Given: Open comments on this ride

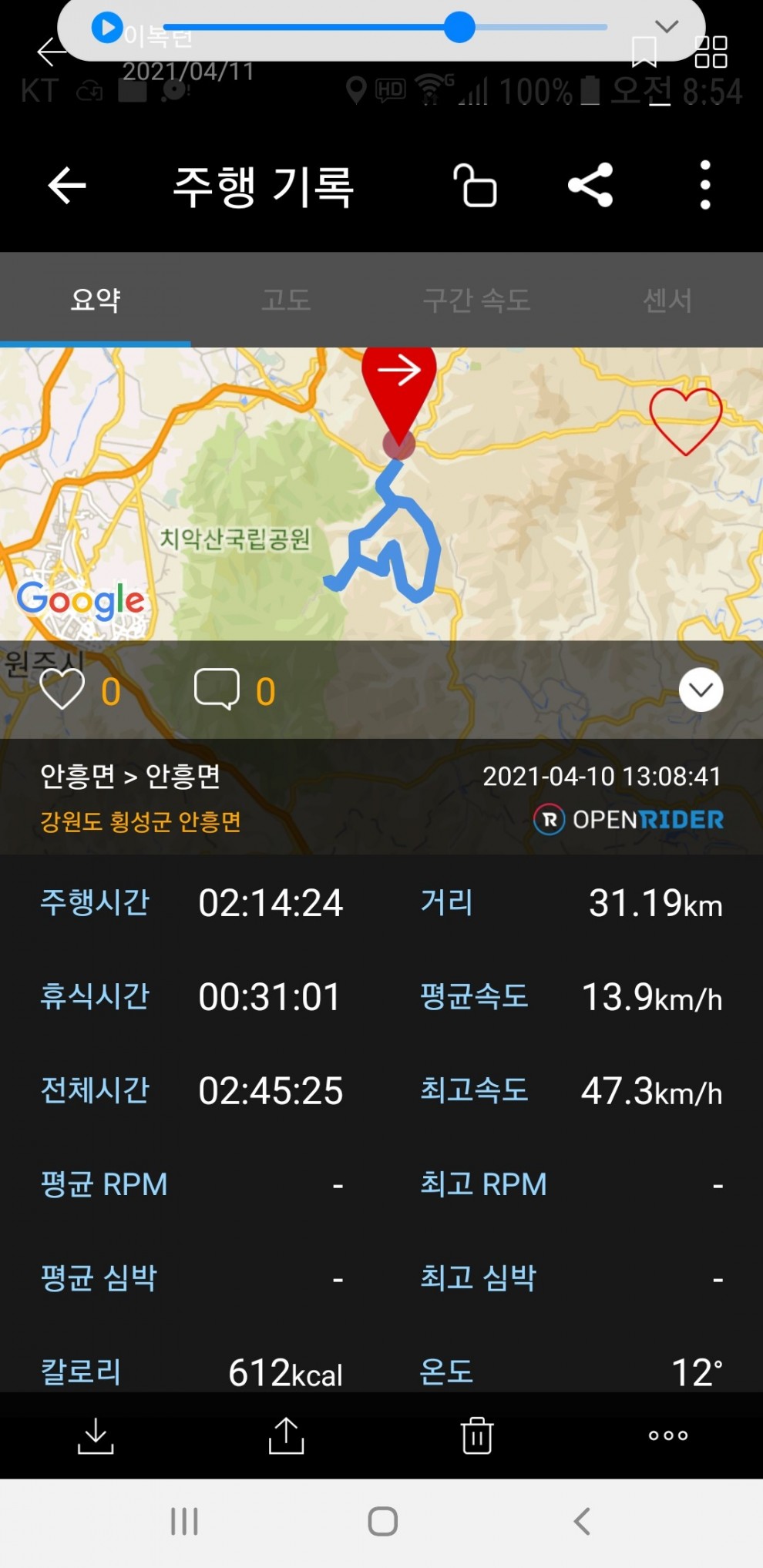Looking at the screenshot, I should (217, 690).
